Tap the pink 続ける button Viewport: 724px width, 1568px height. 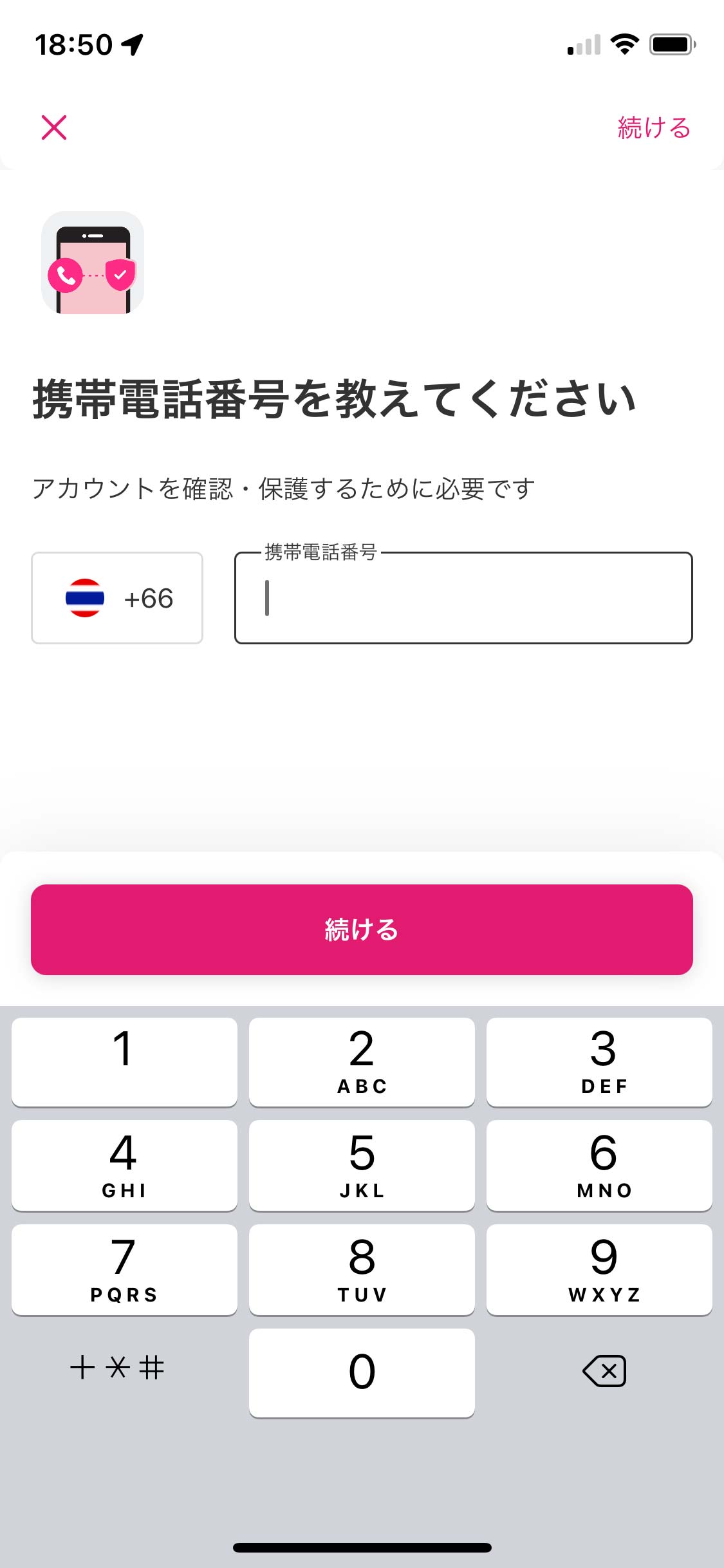coord(362,929)
